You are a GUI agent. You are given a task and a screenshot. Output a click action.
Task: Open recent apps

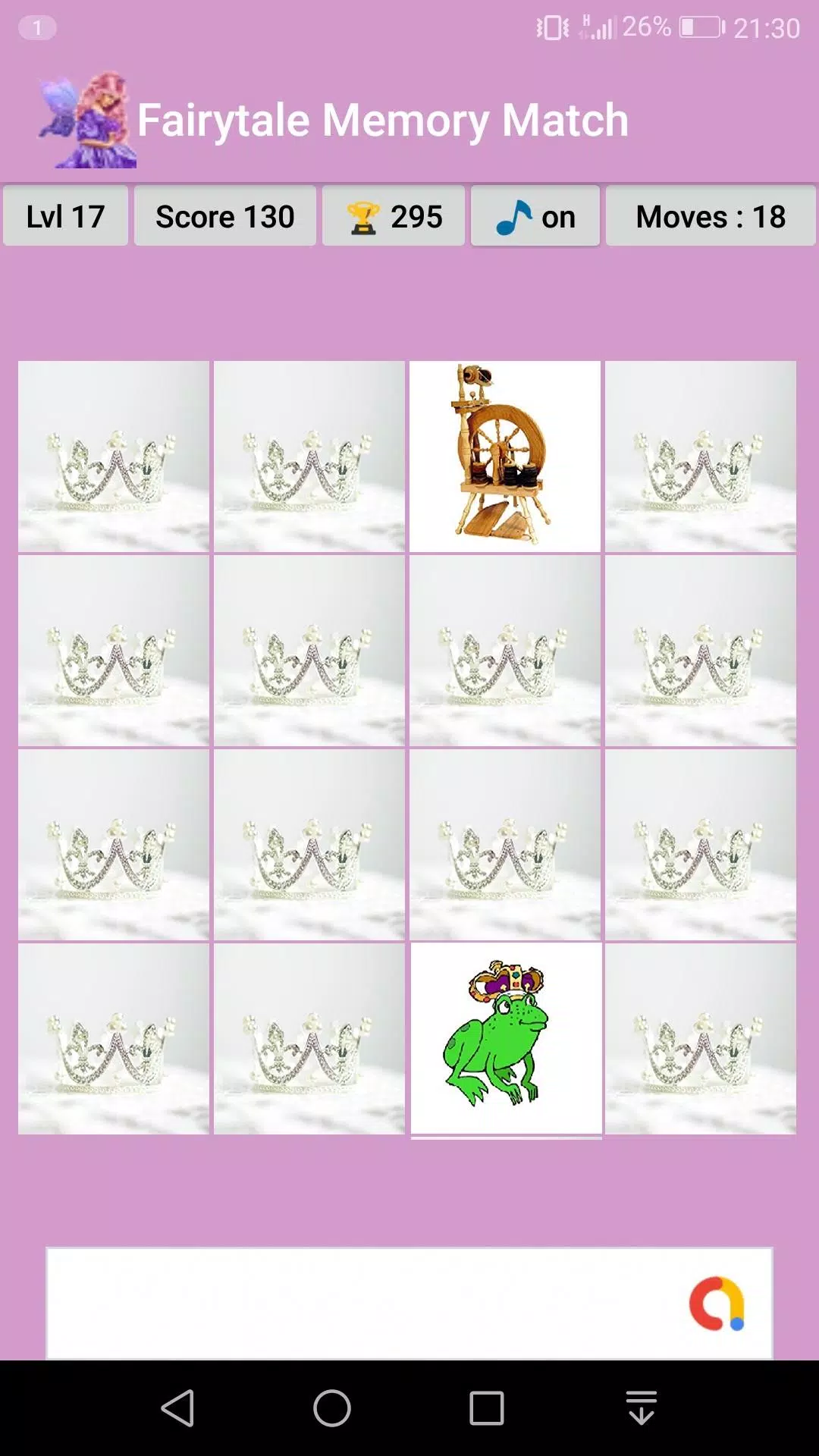coord(487,1408)
